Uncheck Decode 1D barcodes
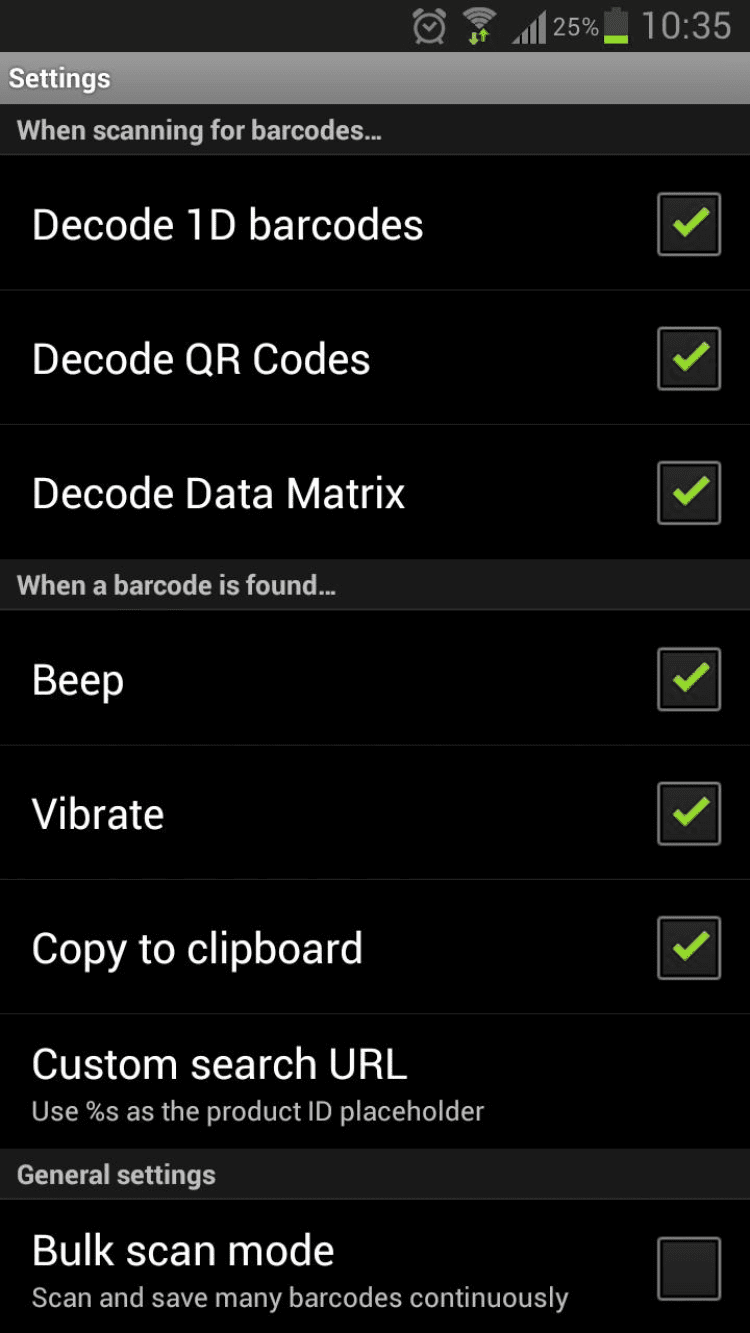Screen dimensions: 750x1333 (x=688, y=224)
